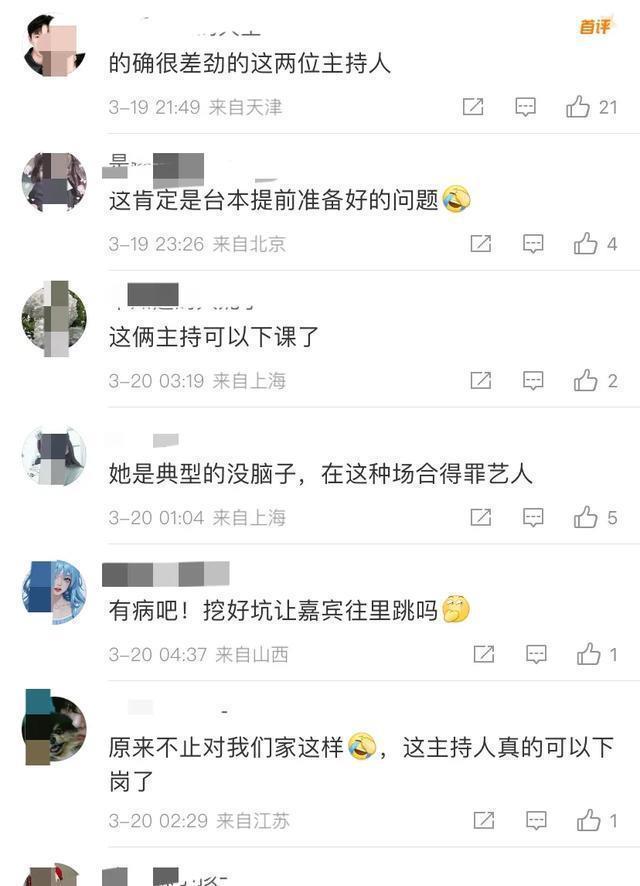Screen dimensions: 640x886
Task: Reply to the comment from 江苏
Action: [x=537, y=821]
